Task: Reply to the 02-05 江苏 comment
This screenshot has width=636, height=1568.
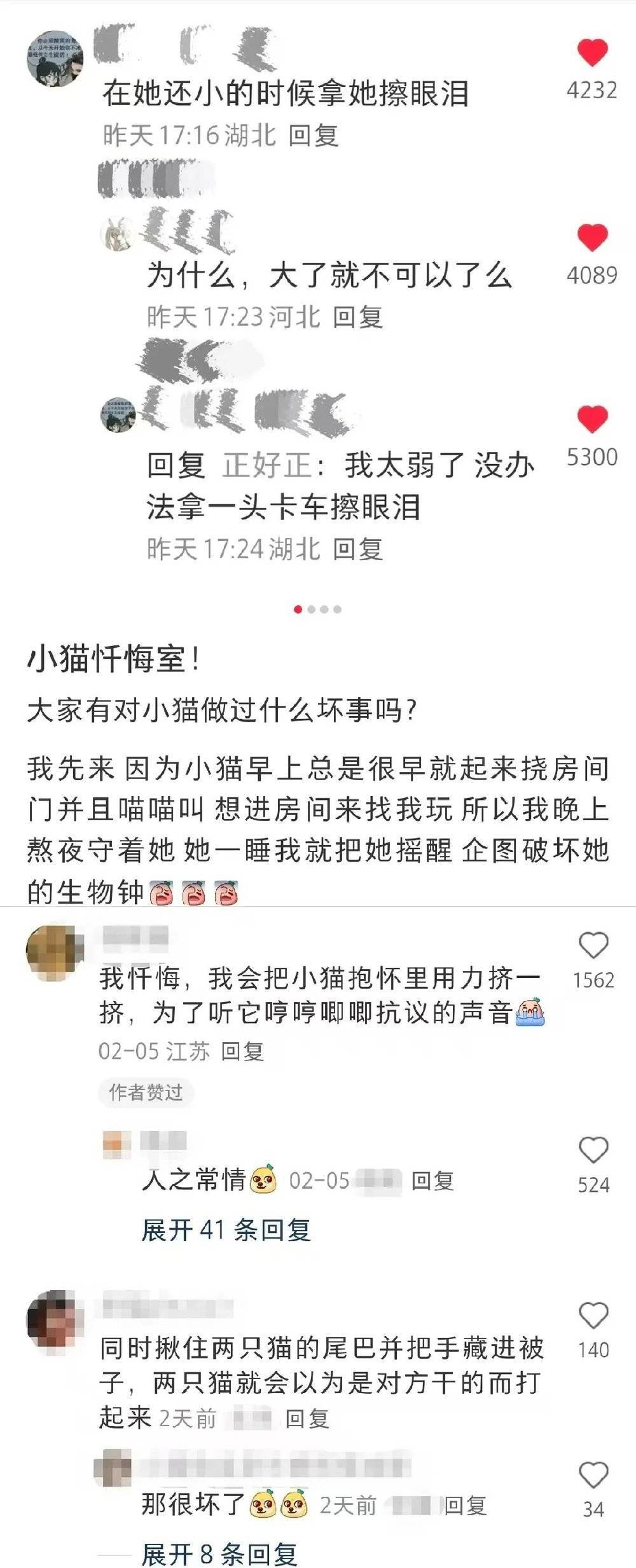Action: [x=242, y=1052]
